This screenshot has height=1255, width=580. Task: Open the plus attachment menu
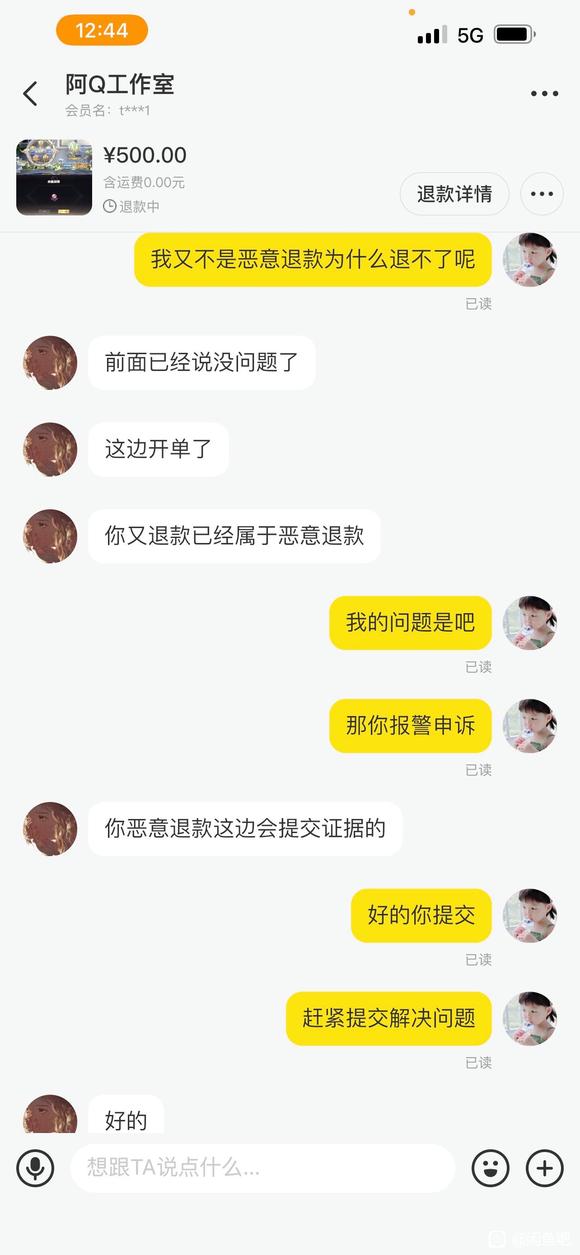tap(544, 1167)
